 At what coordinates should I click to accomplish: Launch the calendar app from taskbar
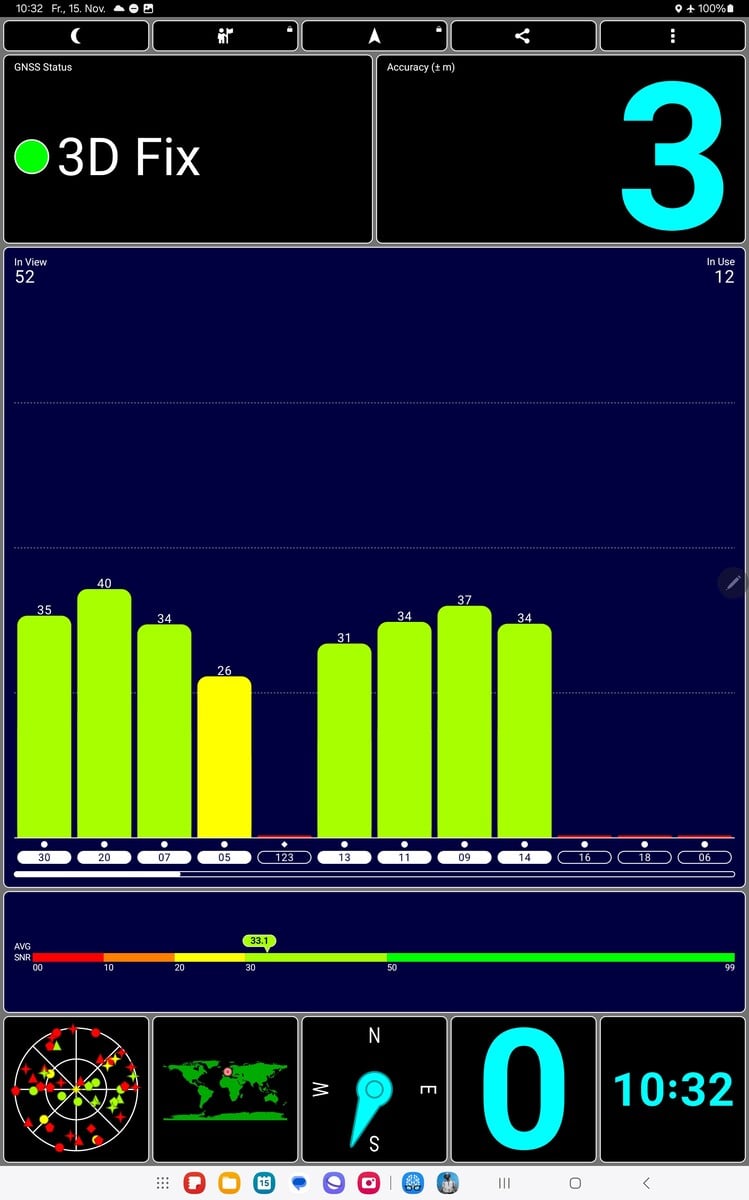coord(264,1183)
